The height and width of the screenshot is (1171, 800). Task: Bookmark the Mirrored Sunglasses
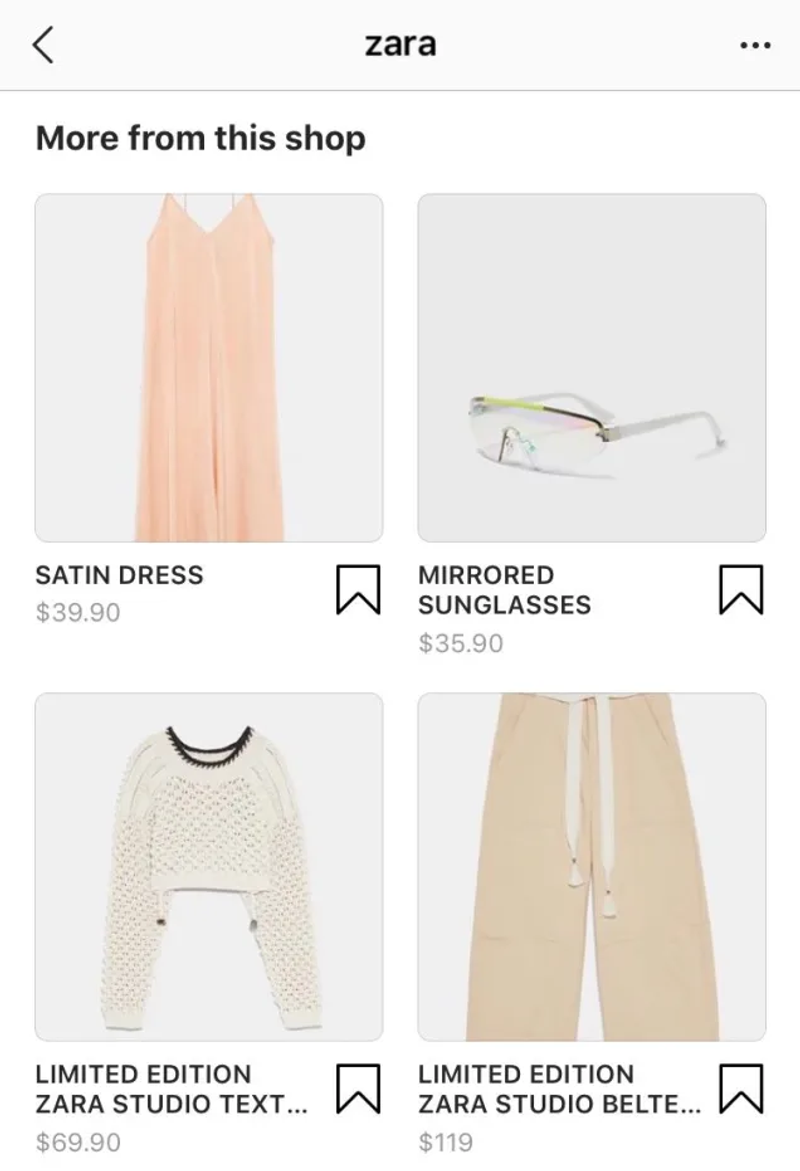(x=741, y=589)
